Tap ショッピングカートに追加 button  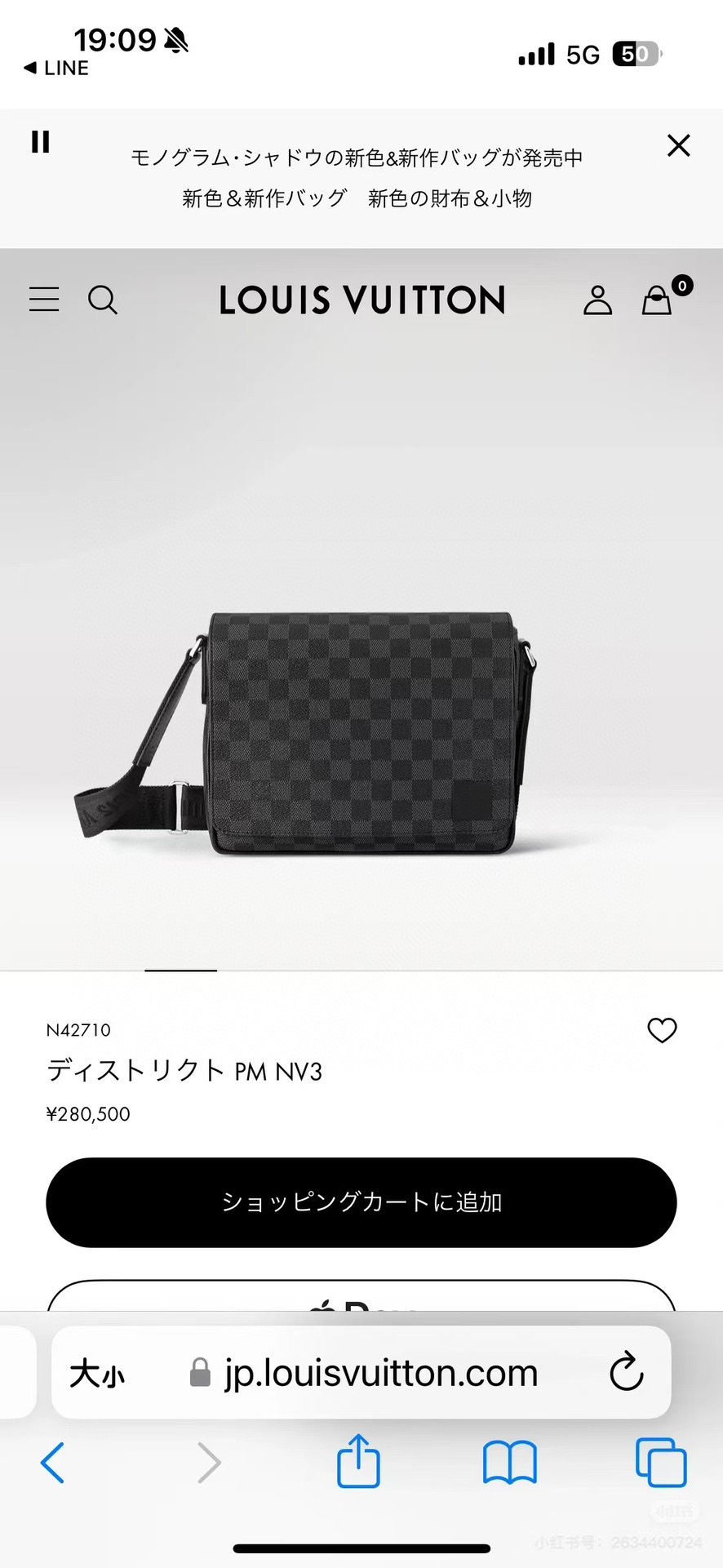coord(361,1202)
